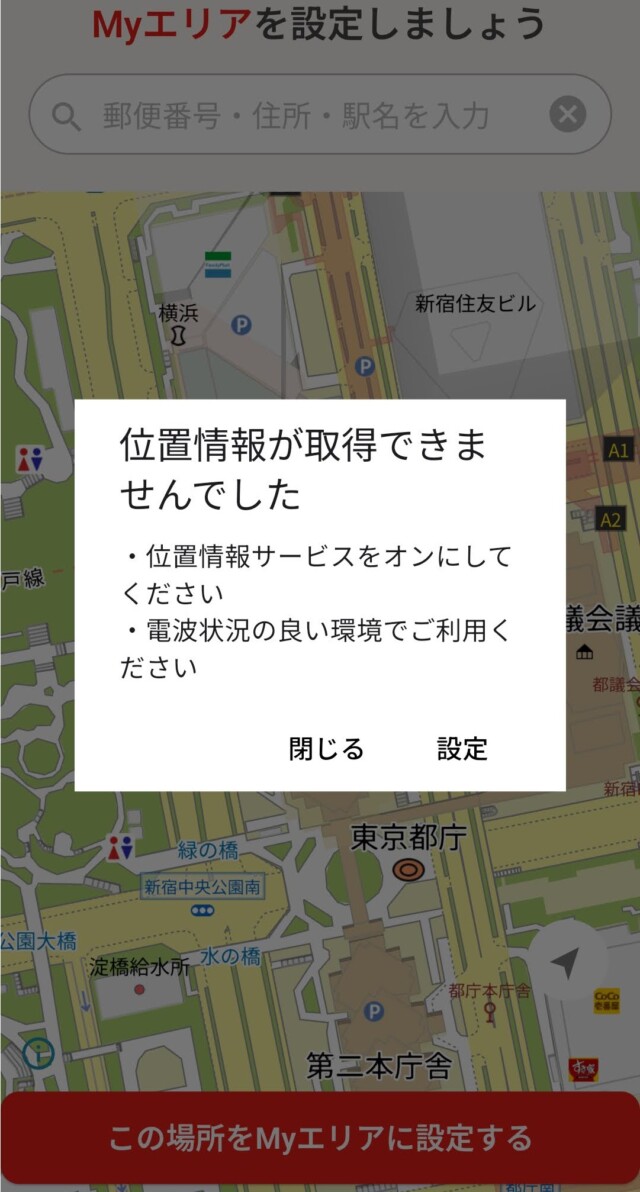Tap the current location arrow button
The image size is (640, 1192).
pos(566,962)
